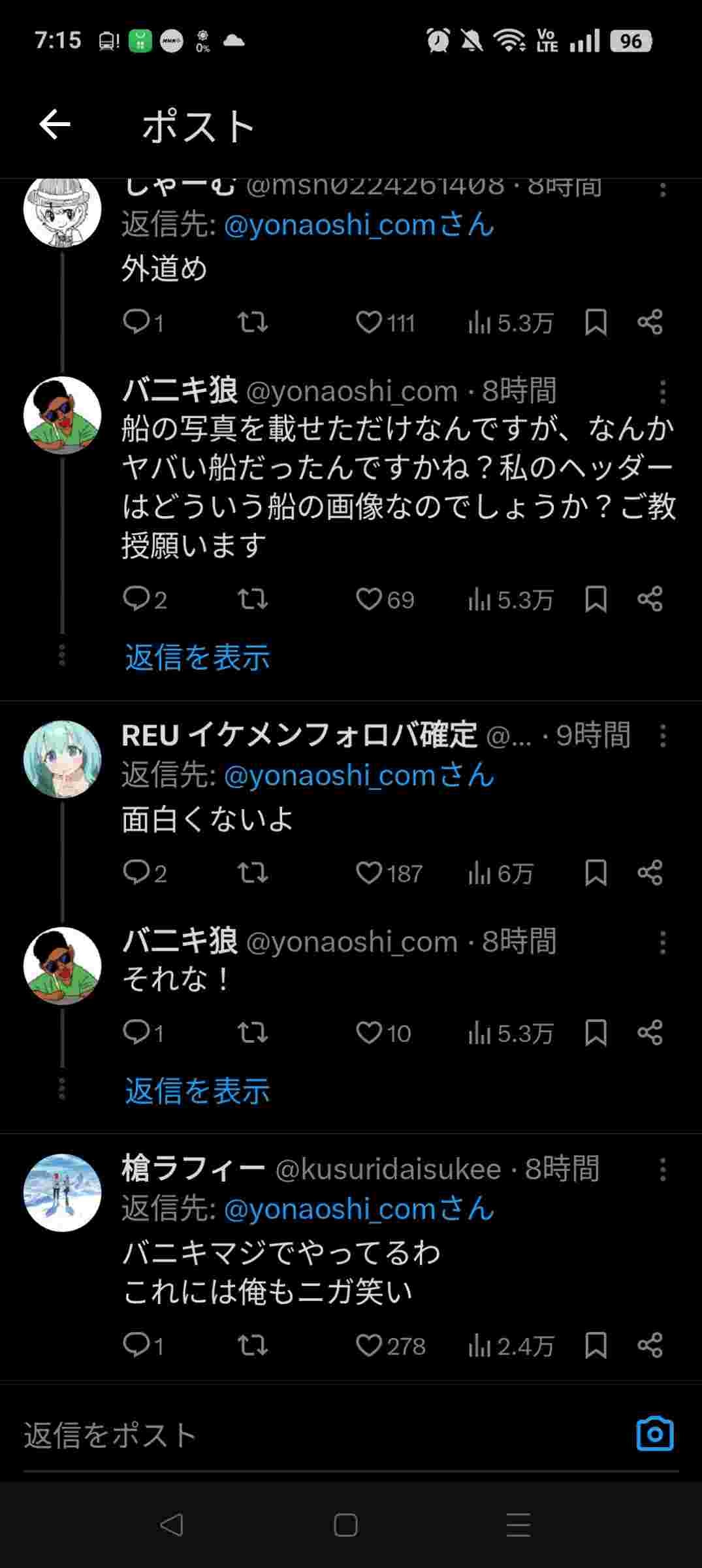This screenshot has height=1568, width=702.
Task: Like the reply saying 外道め
Action: tap(369, 322)
